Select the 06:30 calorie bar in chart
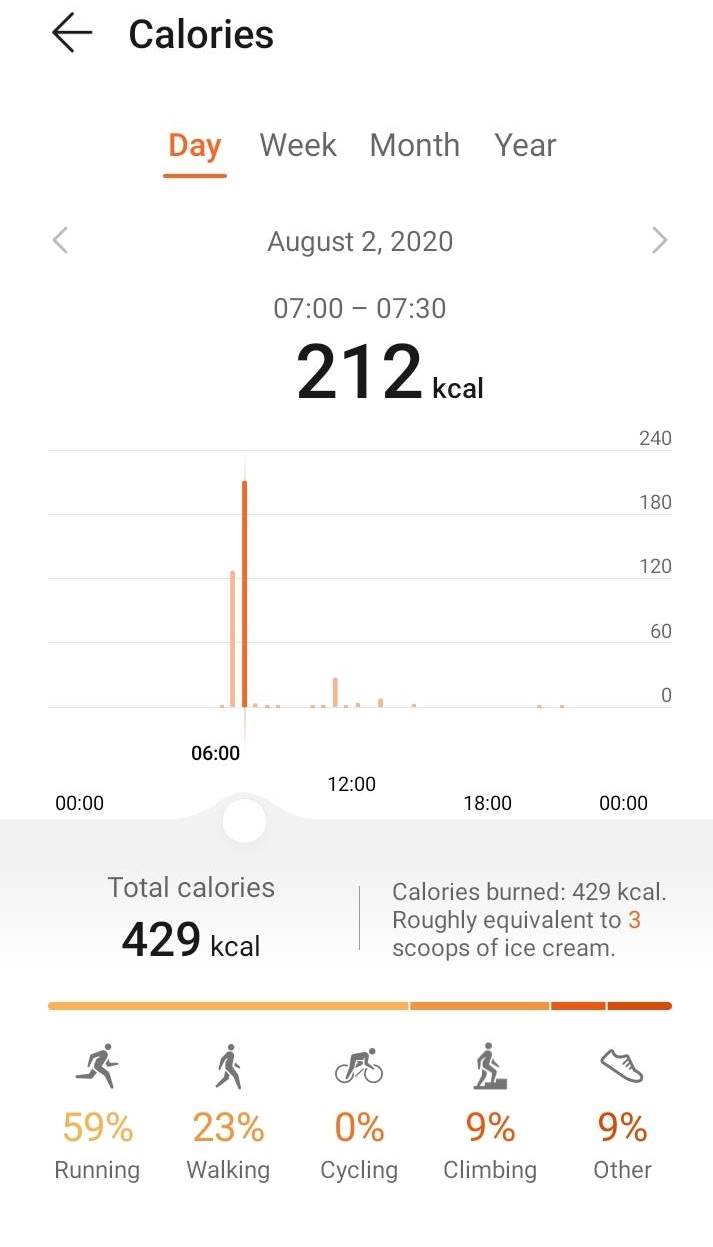Image resolution: width=713 pixels, height=1247 pixels. click(233, 638)
